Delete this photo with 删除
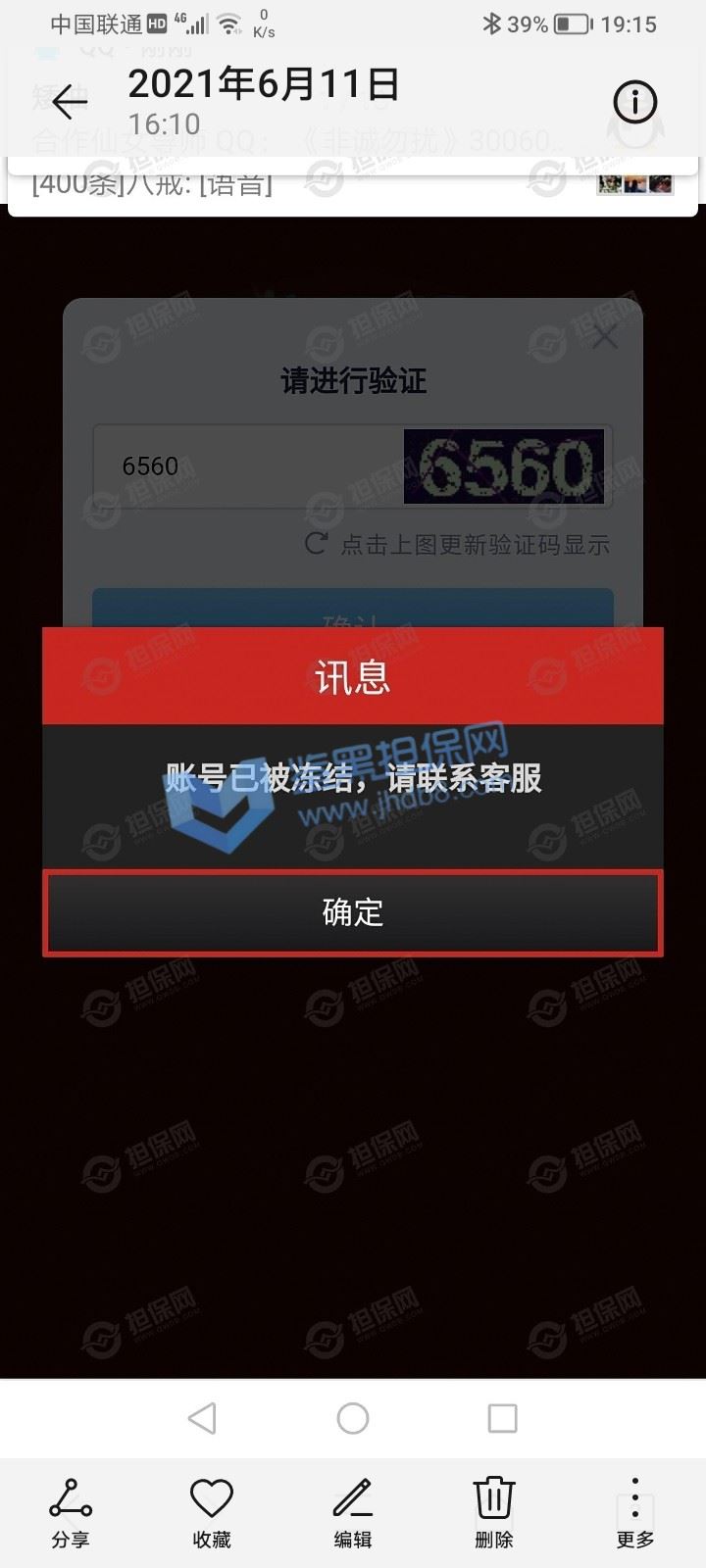The image size is (706, 1568). pyautogui.click(x=493, y=1511)
